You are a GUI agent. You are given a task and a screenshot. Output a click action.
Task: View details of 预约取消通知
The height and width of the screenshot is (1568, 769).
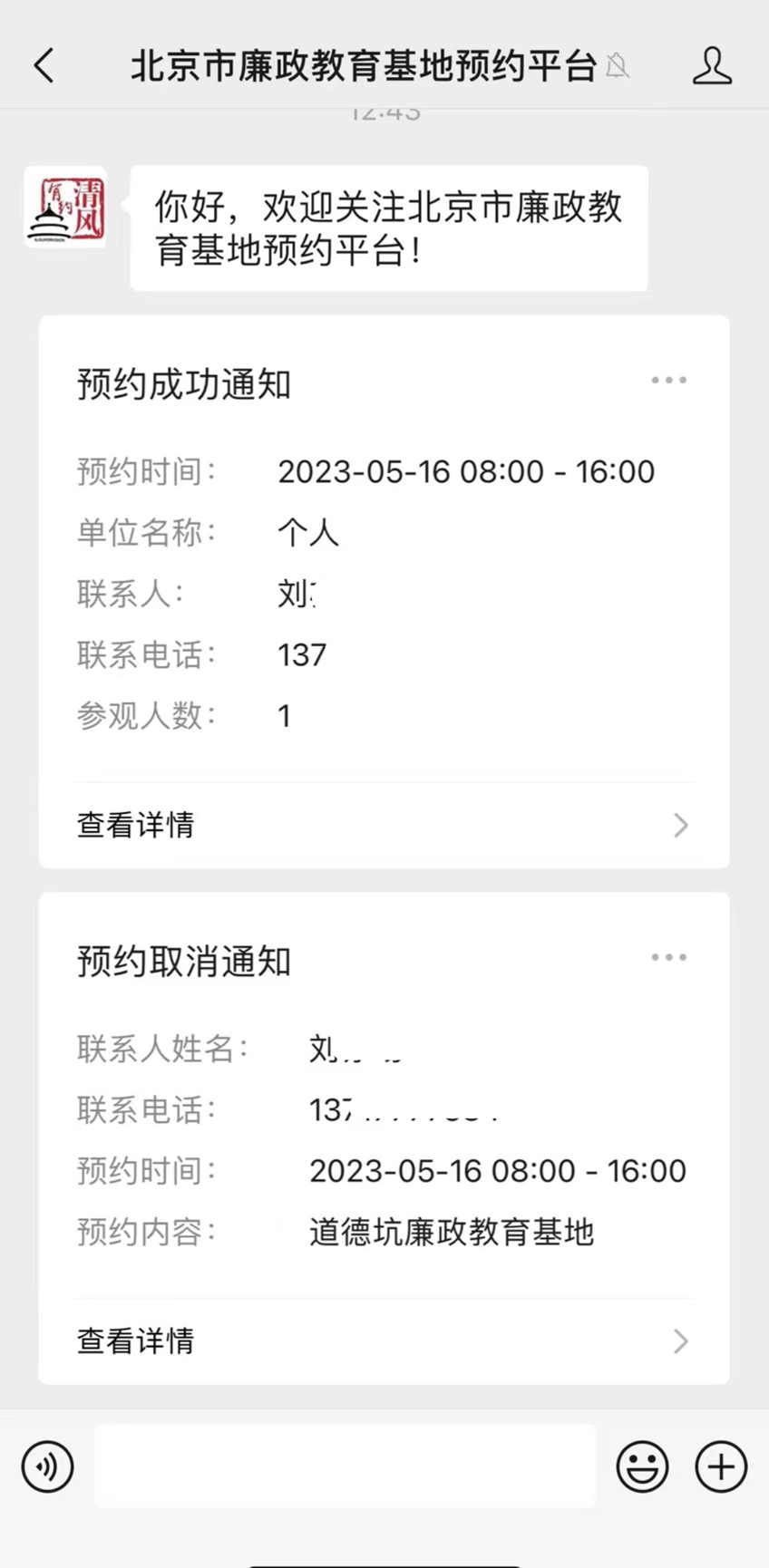tap(384, 1341)
